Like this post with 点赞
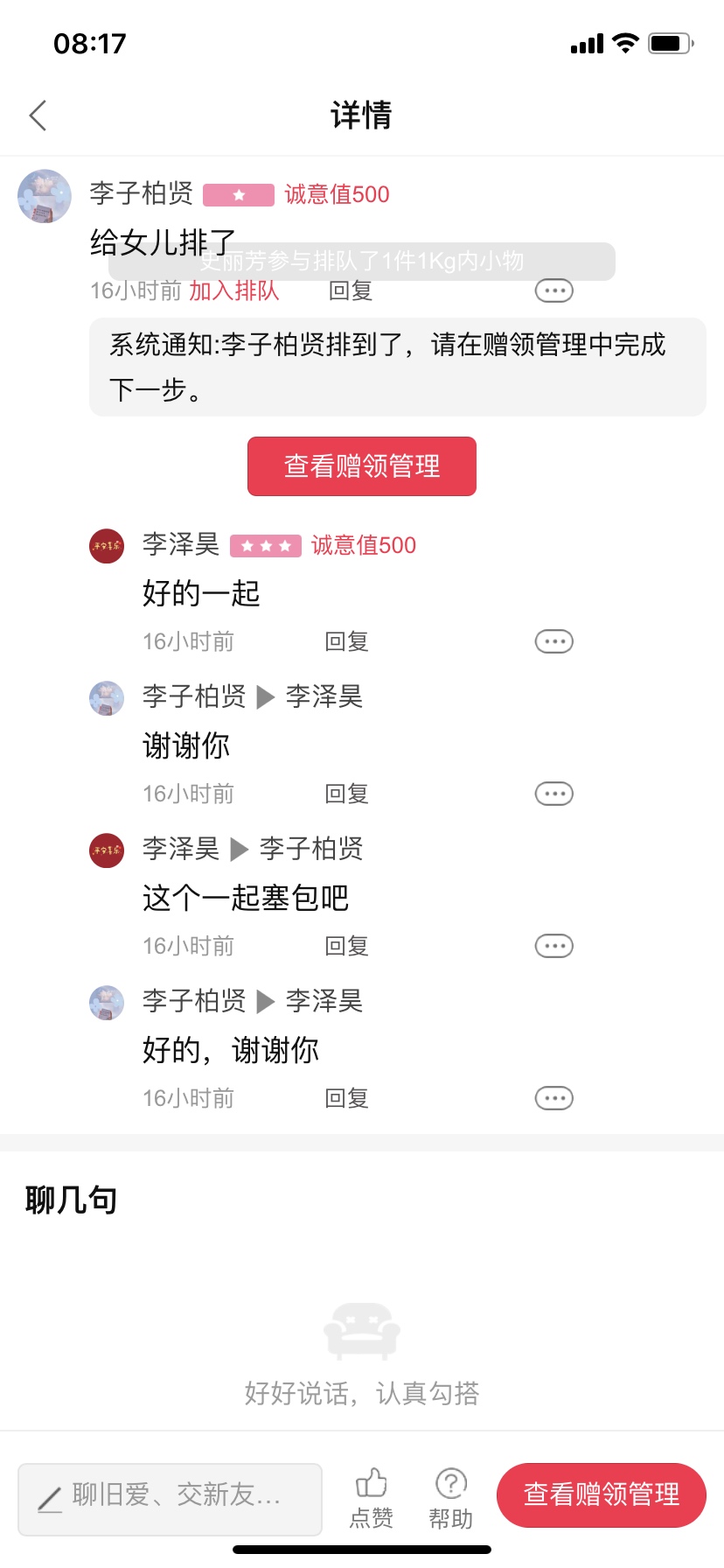 (372, 1498)
